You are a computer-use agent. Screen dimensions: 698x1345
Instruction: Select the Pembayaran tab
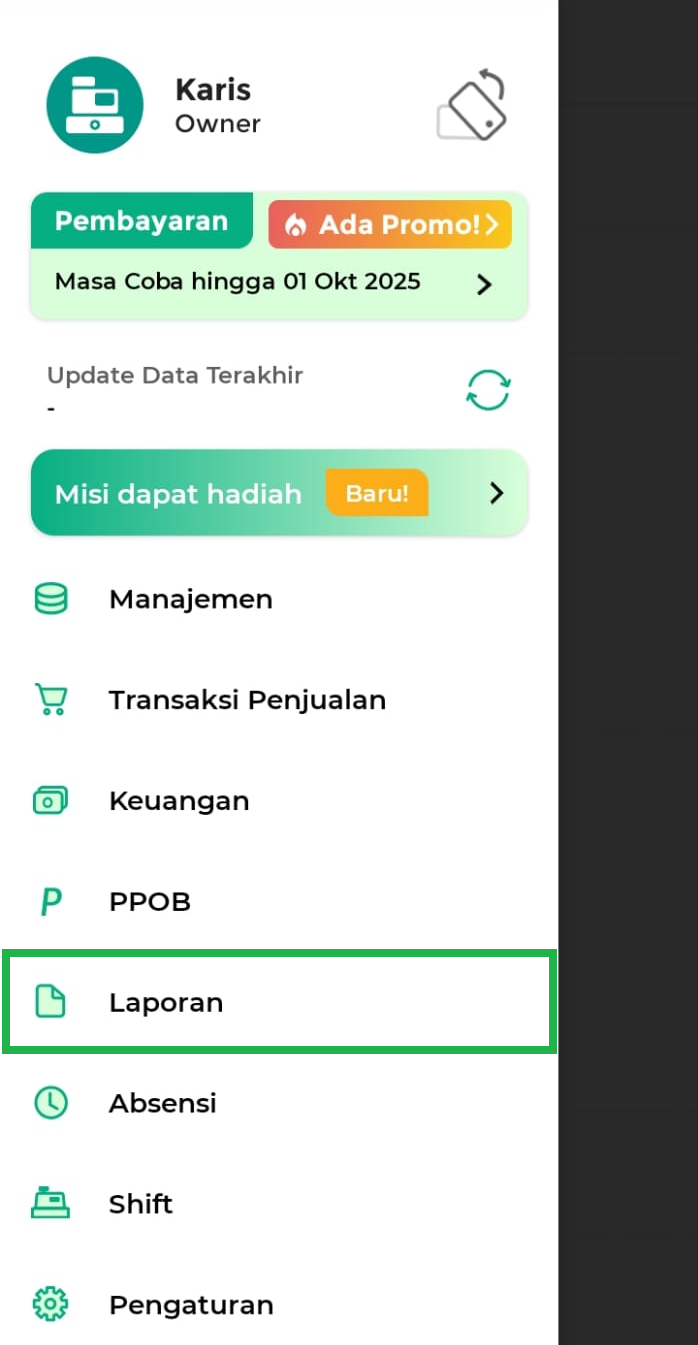tap(141, 221)
